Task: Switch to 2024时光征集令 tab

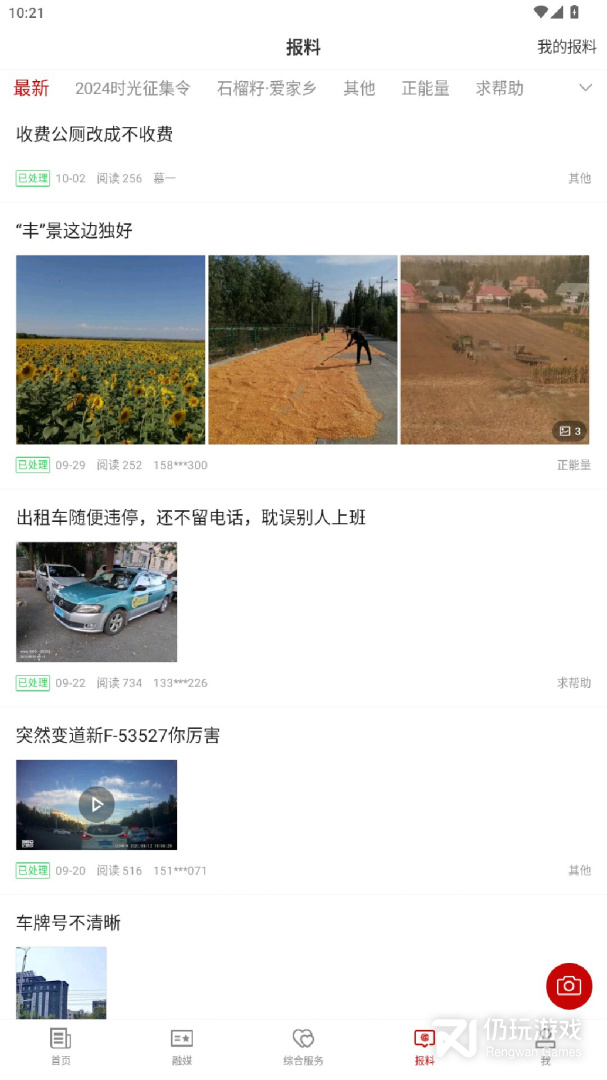Action: [x=132, y=88]
